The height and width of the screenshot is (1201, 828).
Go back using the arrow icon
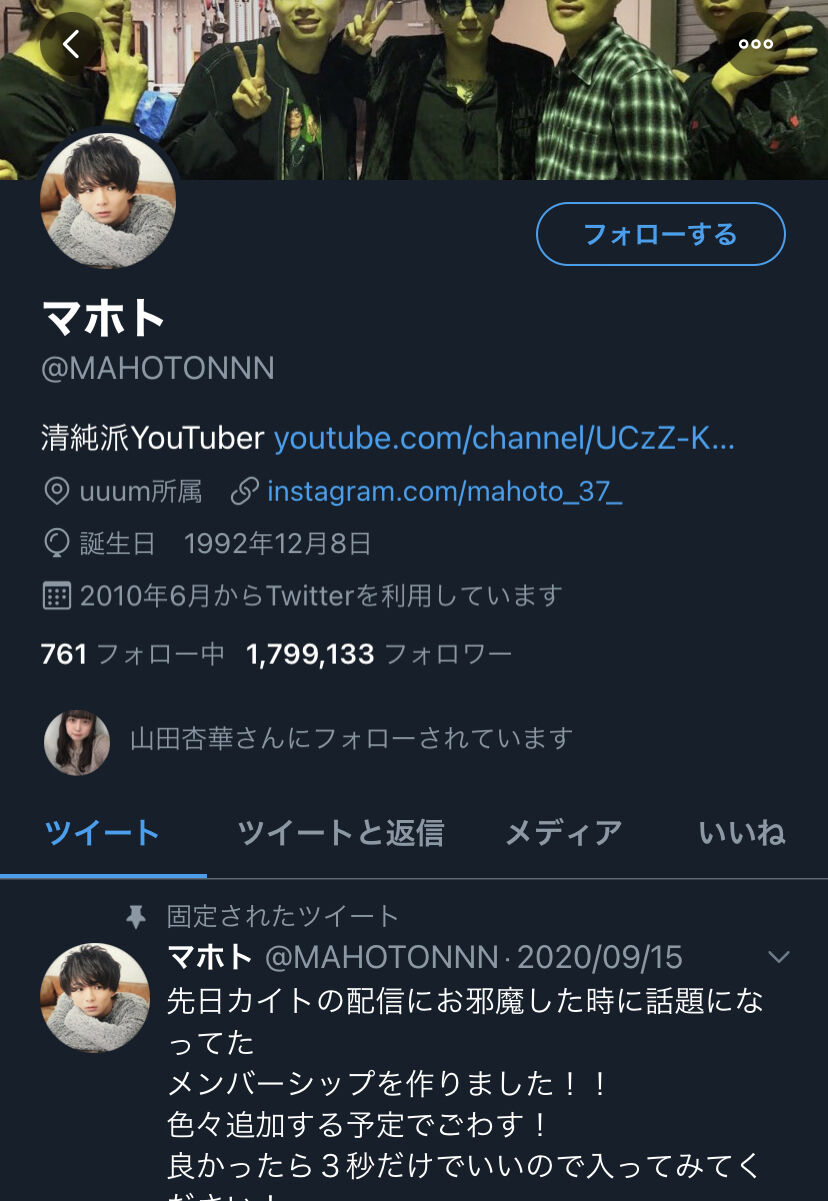coord(71,44)
